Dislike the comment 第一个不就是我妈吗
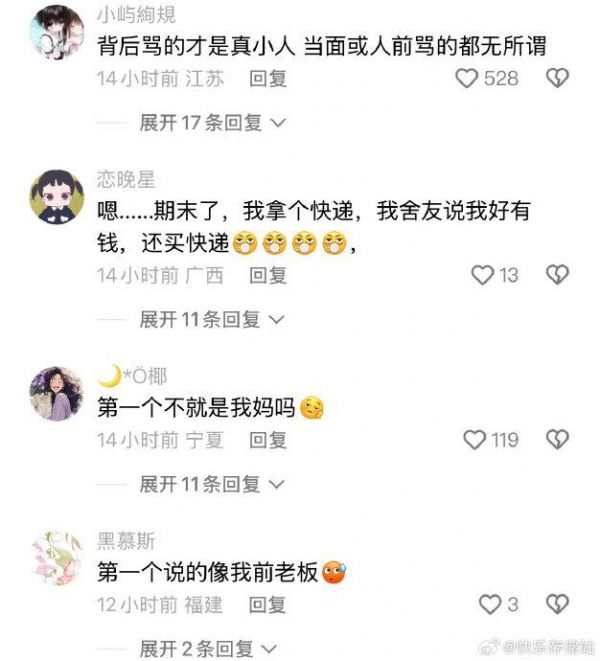This screenshot has height=661, width=600. (x=558, y=439)
